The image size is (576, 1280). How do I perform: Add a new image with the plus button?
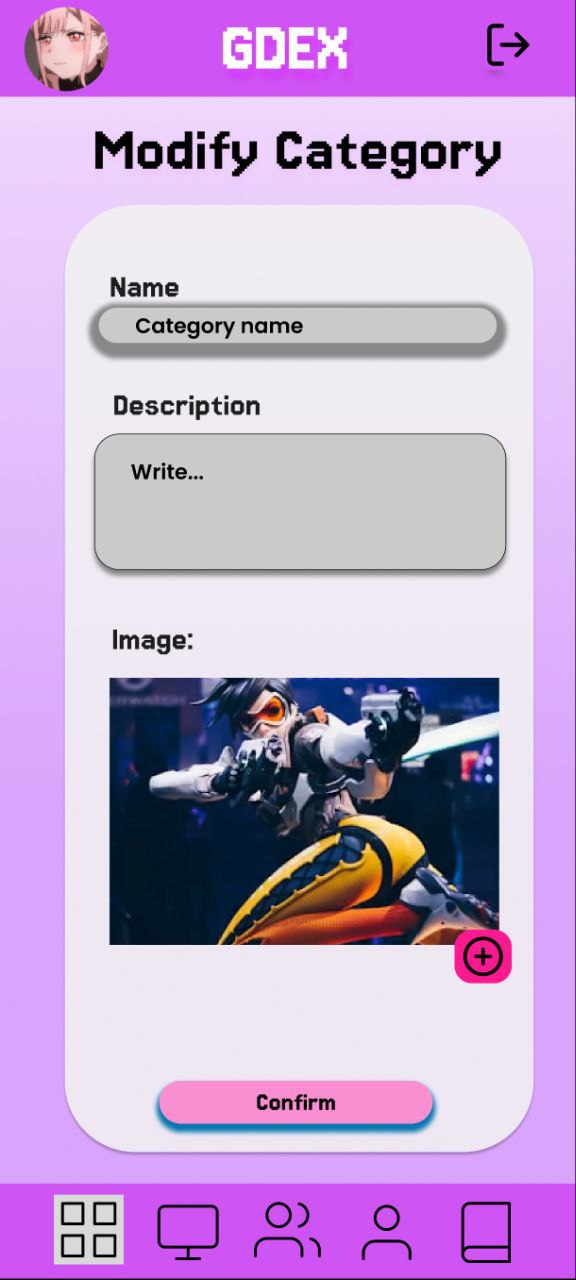click(x=483, y=957)
